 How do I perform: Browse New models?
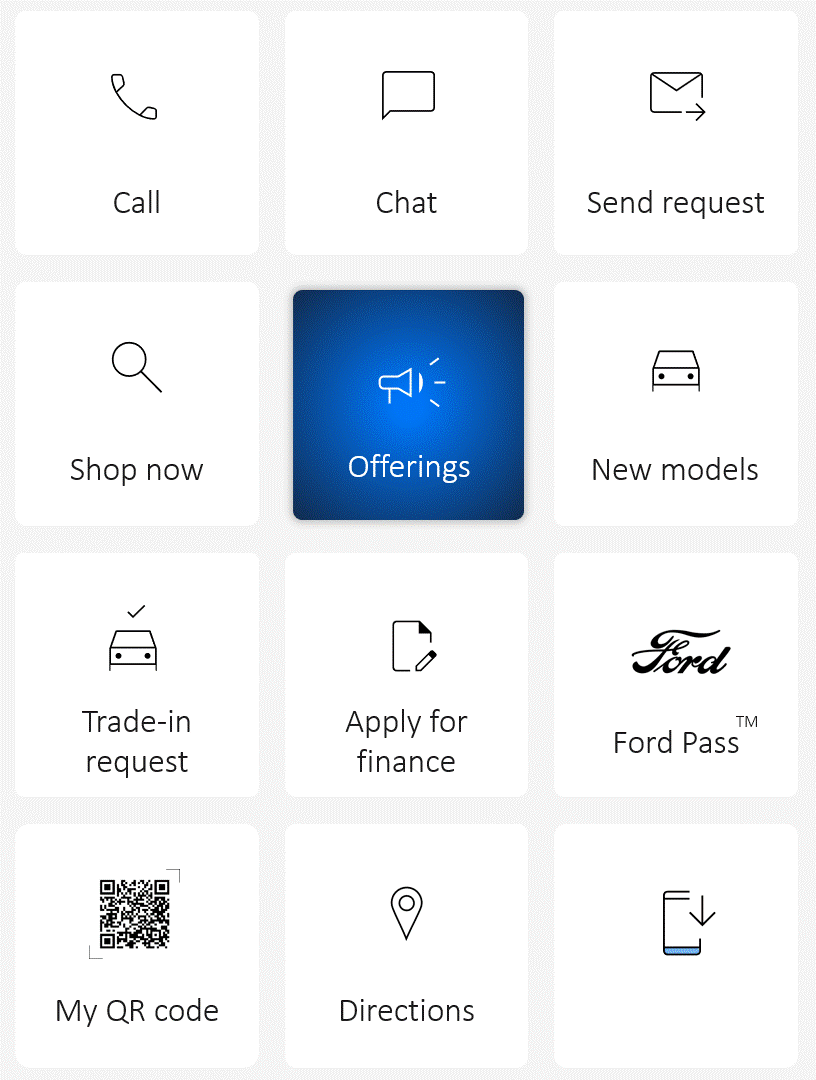676,404
